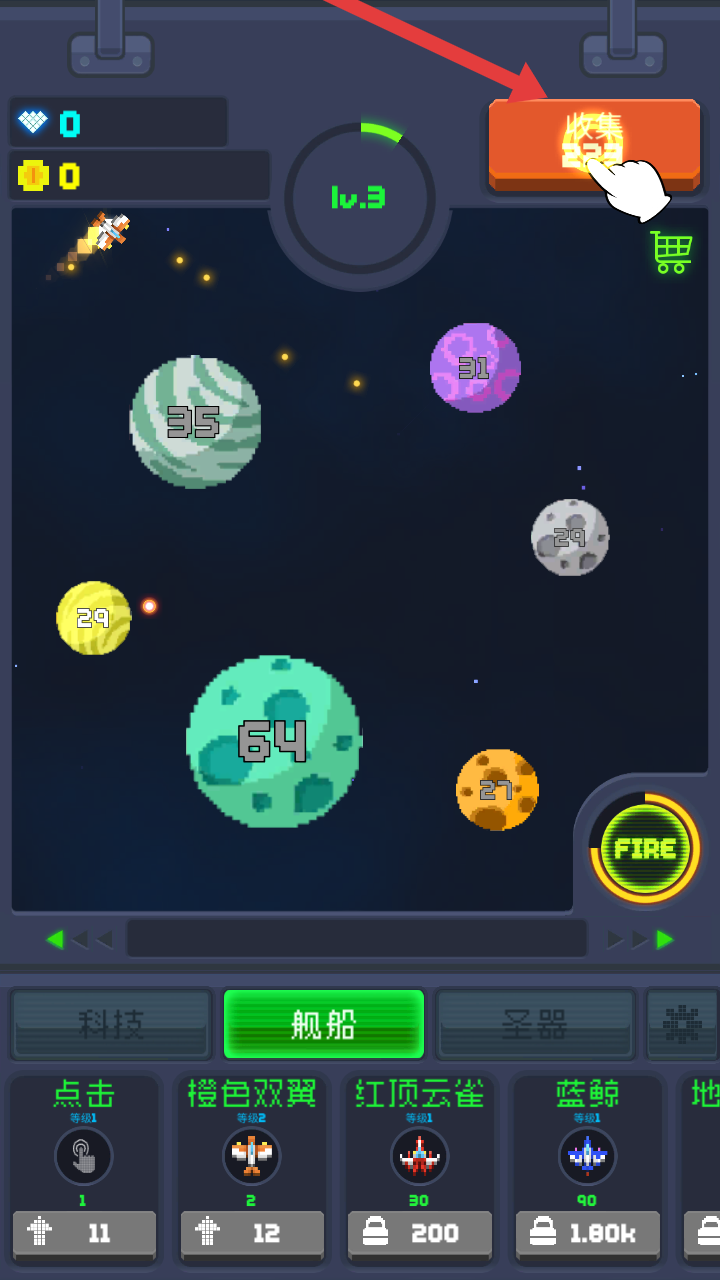
Task: Tap the orange planet numbered 27
Action: (x=497, y=790)
